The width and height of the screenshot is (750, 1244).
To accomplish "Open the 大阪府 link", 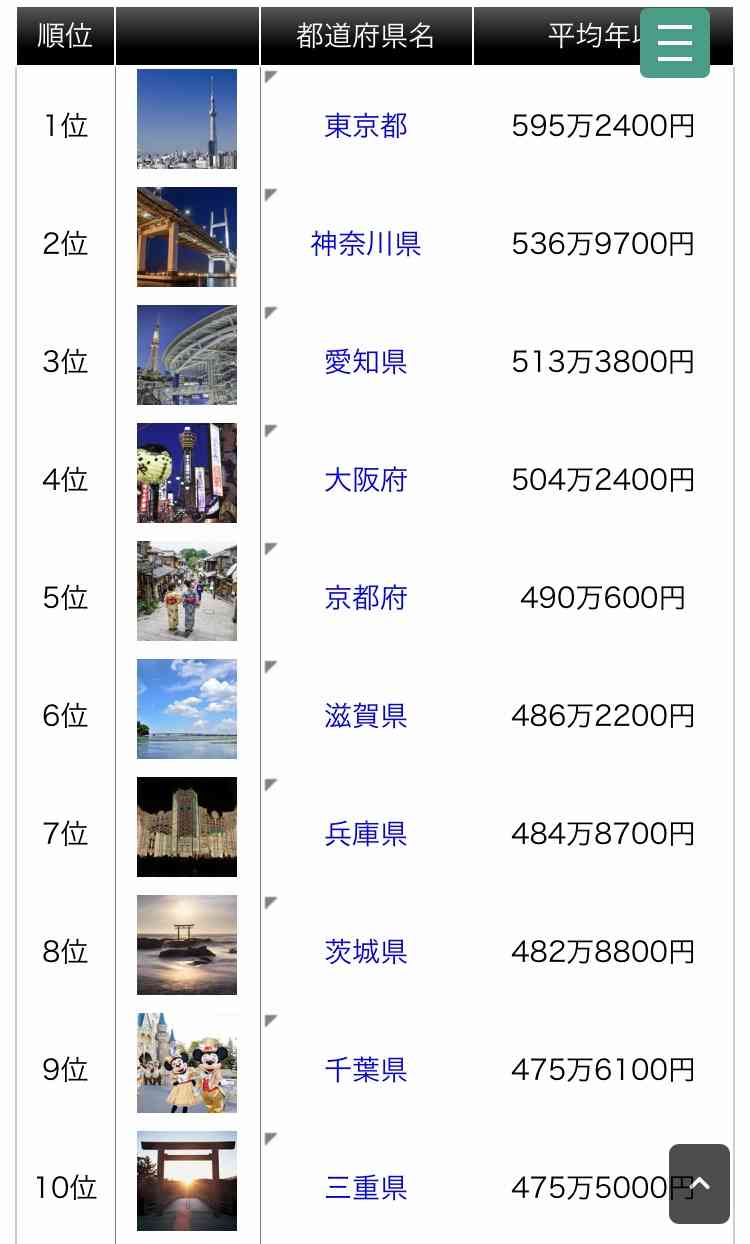I will (x=366, y=480).
